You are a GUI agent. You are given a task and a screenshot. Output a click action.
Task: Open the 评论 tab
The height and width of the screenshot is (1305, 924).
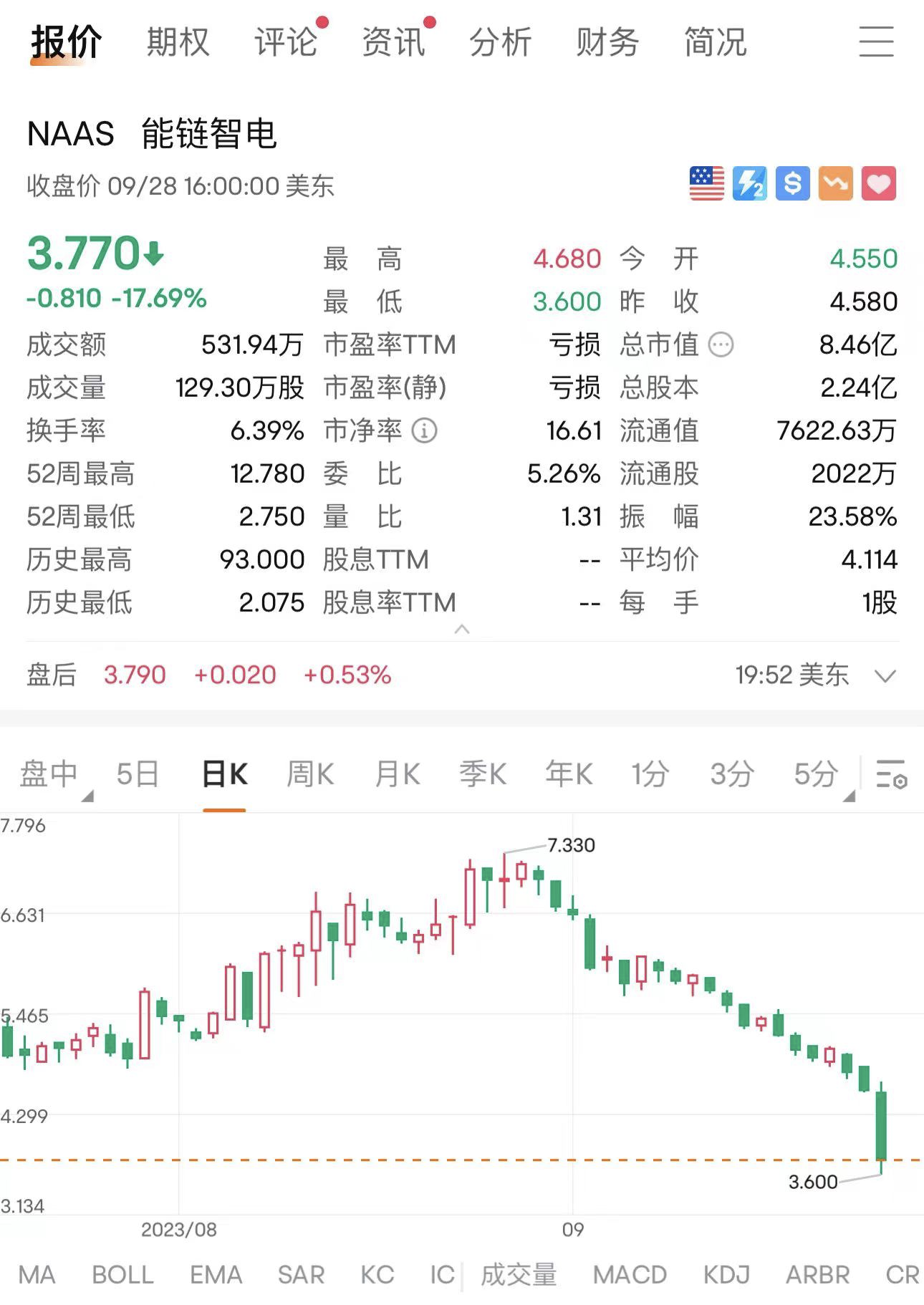click(x=286, y=42)
